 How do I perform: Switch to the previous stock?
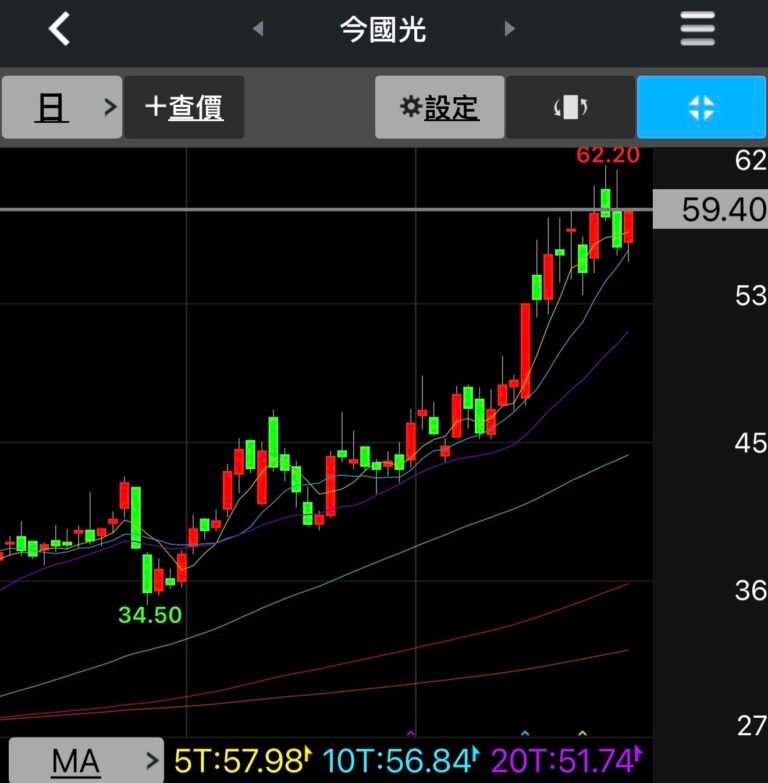(258, 29)
